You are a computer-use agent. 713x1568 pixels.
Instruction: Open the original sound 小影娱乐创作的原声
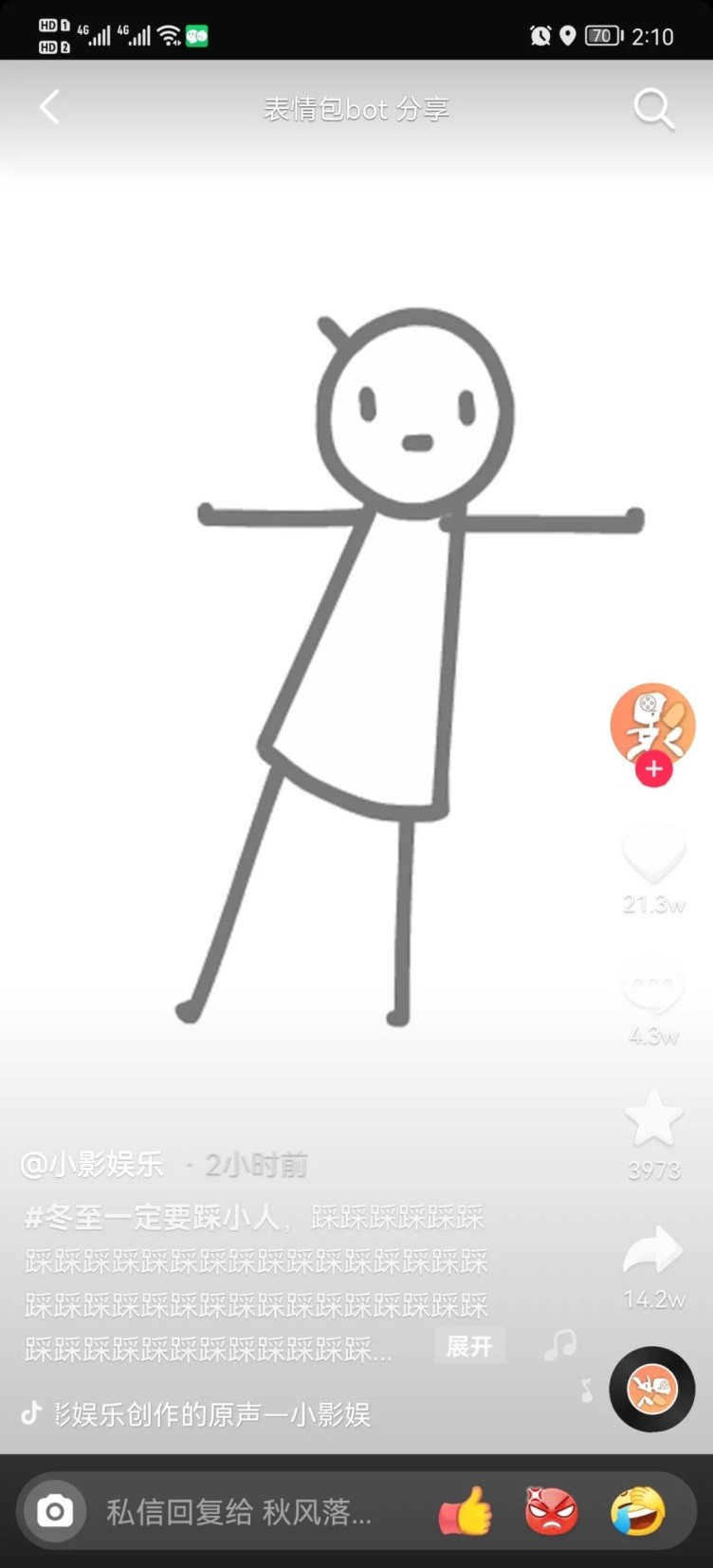tap(210, 1414)
